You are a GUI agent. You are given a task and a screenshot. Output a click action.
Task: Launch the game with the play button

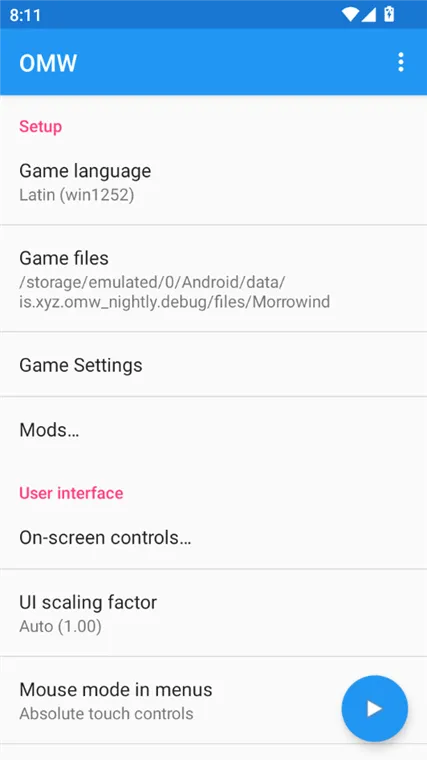(374, 708)
